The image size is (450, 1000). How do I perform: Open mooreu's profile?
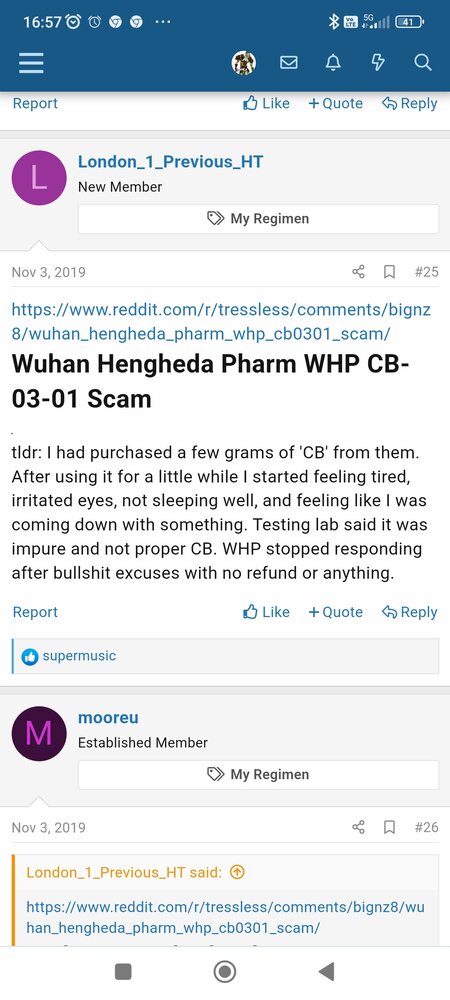click(108, 717)
